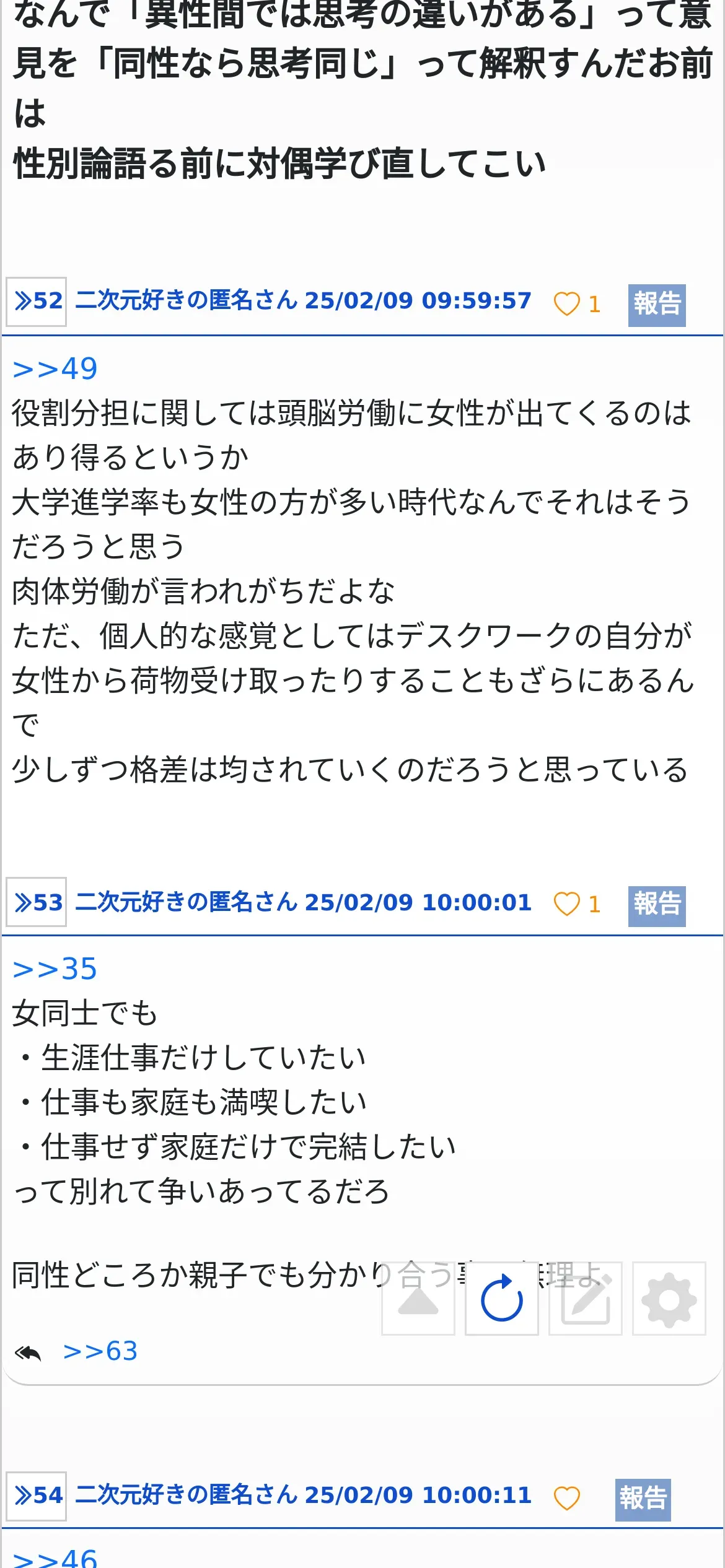Tap the scroll-to-top arrow button
The width and height of the screenshot is (725, 1568).
click(418, 1299)
